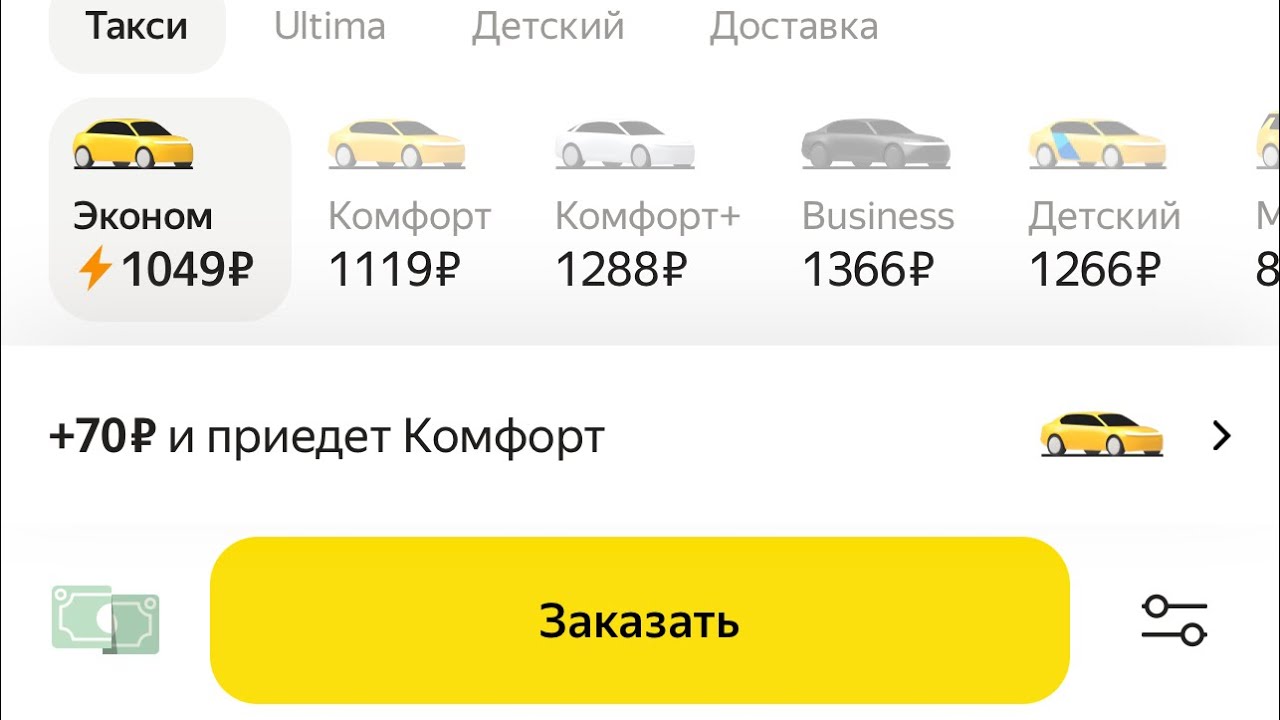This screenshot has height=720, width=1280.
Task: Choose the Business tariff for 1366₽
Action: 877,210
